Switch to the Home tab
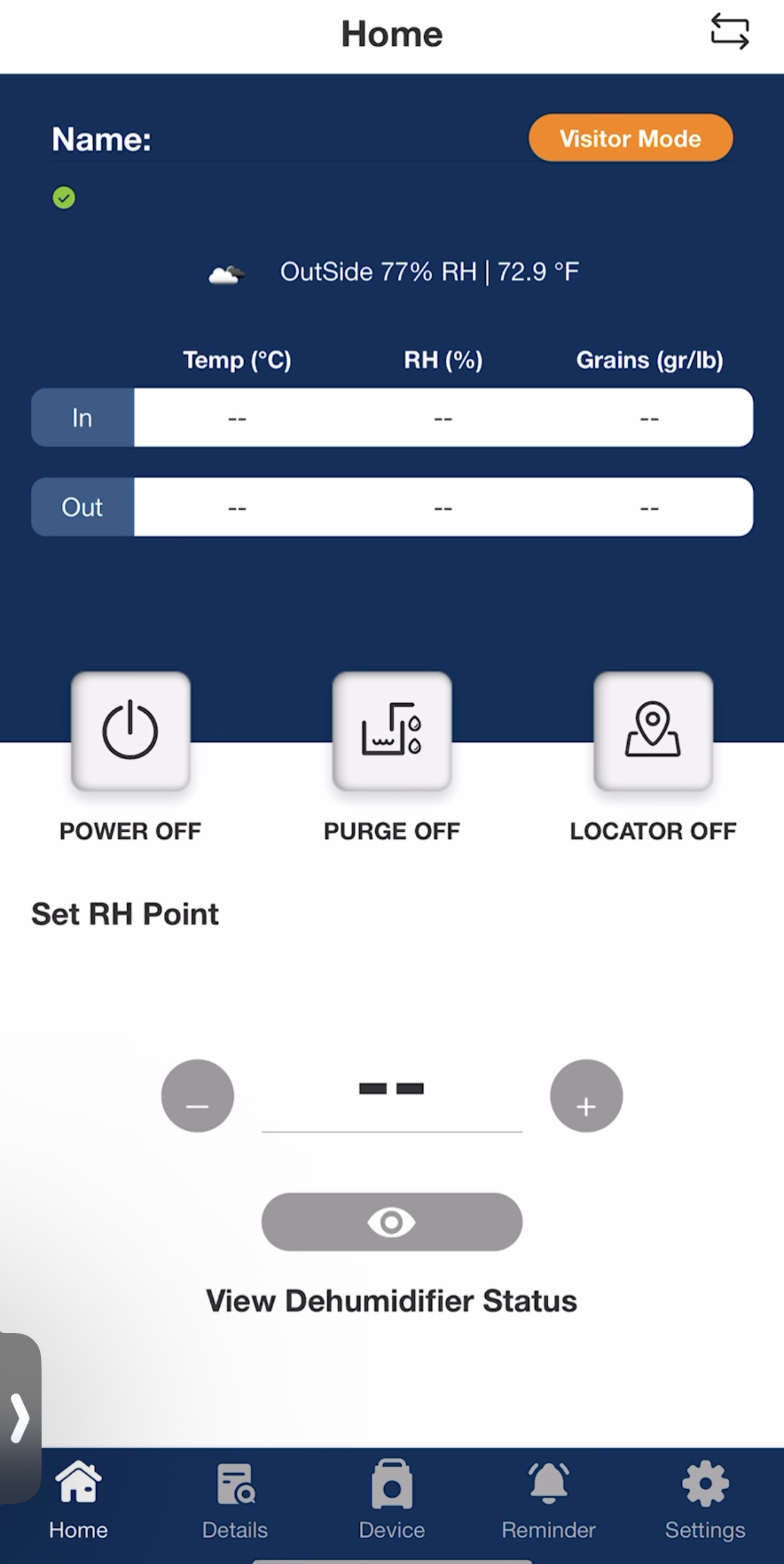The width and height of the screenshot is (784, 1564). 78,1500
